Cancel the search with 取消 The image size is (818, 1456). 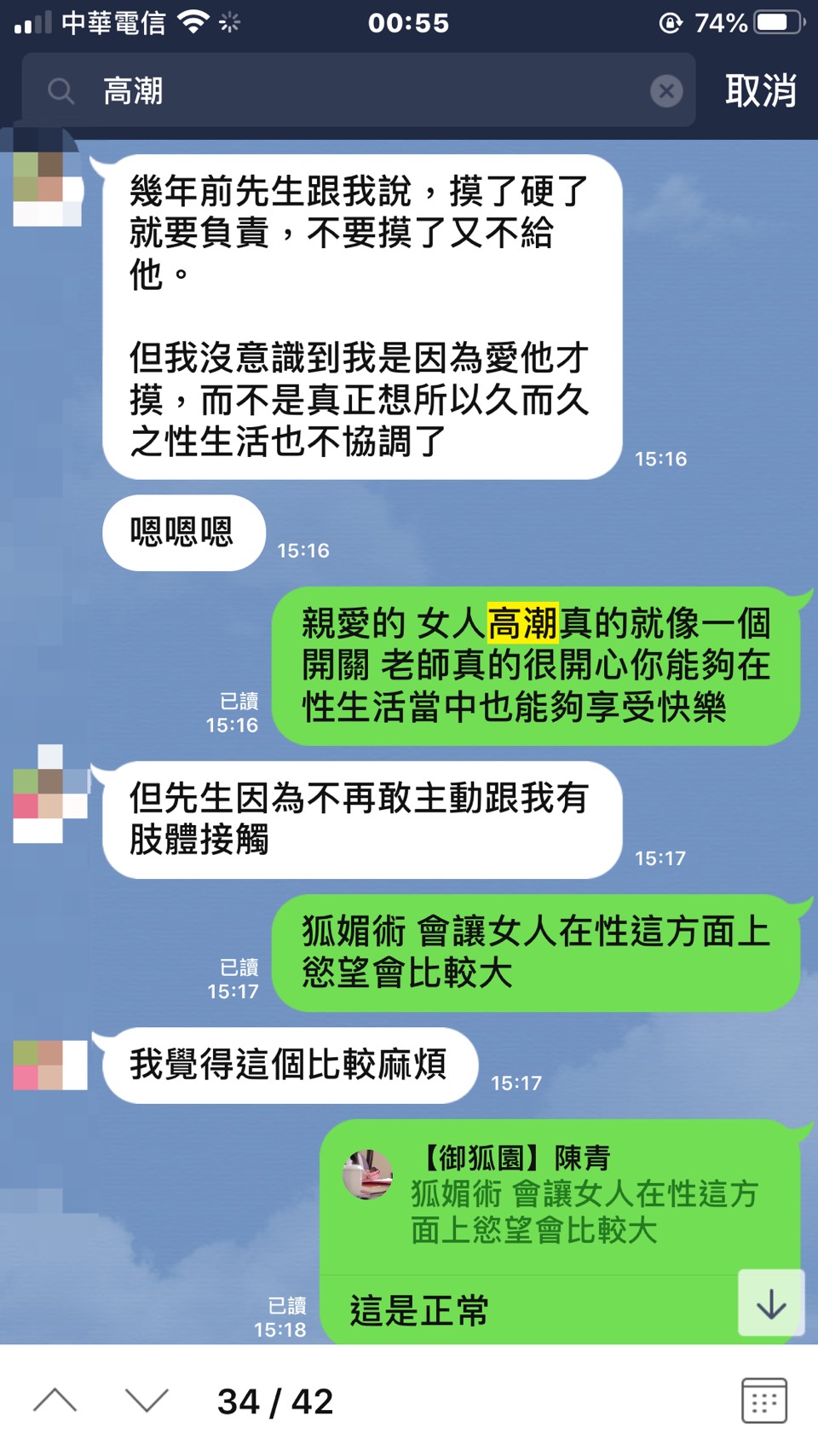coord(760,90)
